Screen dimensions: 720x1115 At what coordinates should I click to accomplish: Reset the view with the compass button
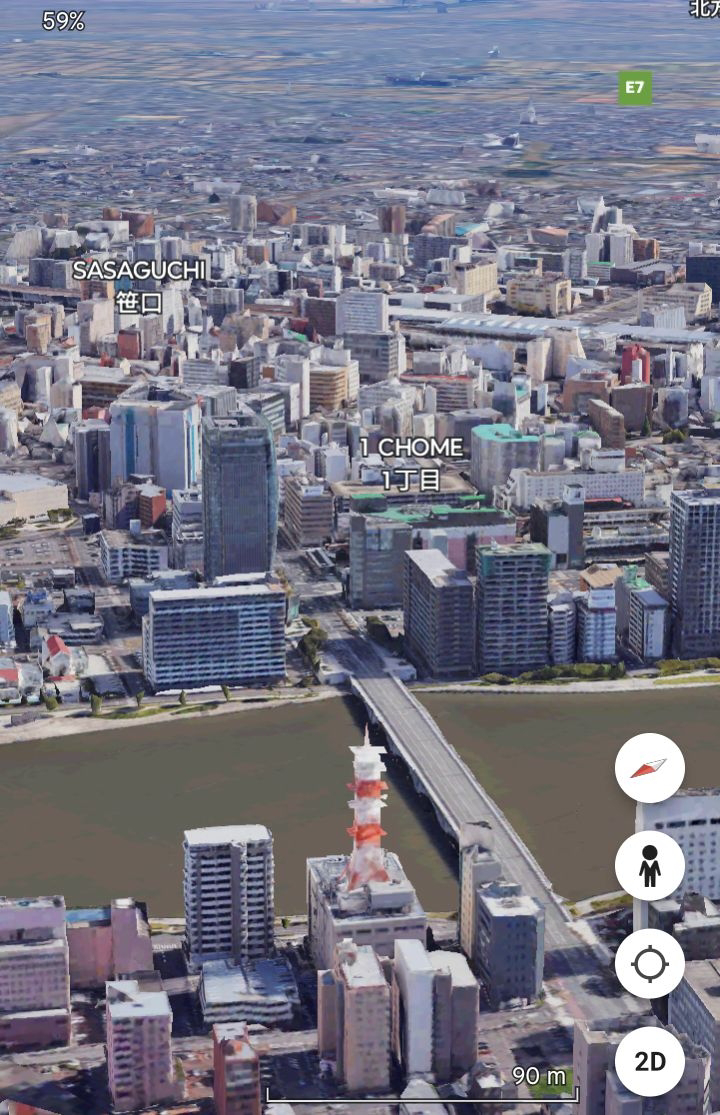point(649,768)
